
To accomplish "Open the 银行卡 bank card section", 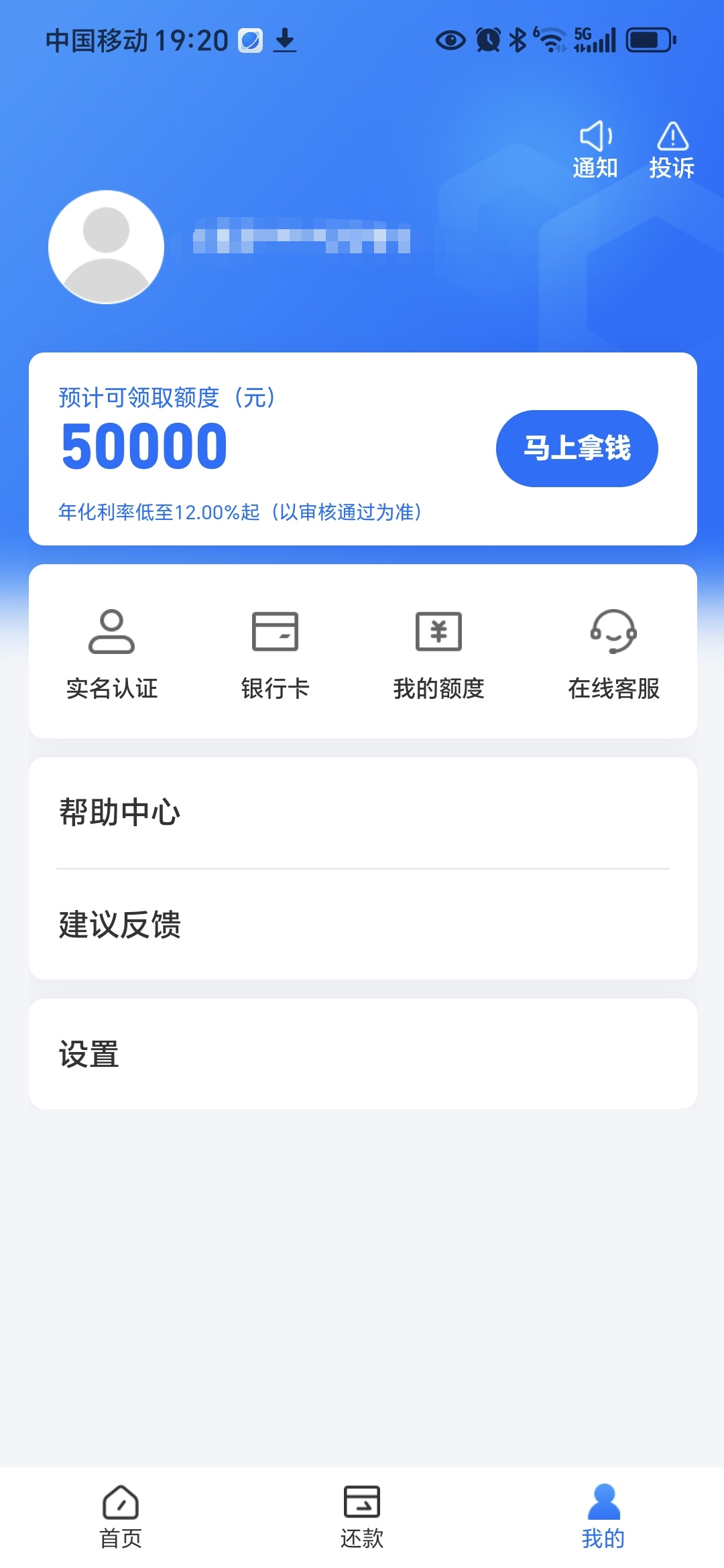I will (x=275, y=654).
